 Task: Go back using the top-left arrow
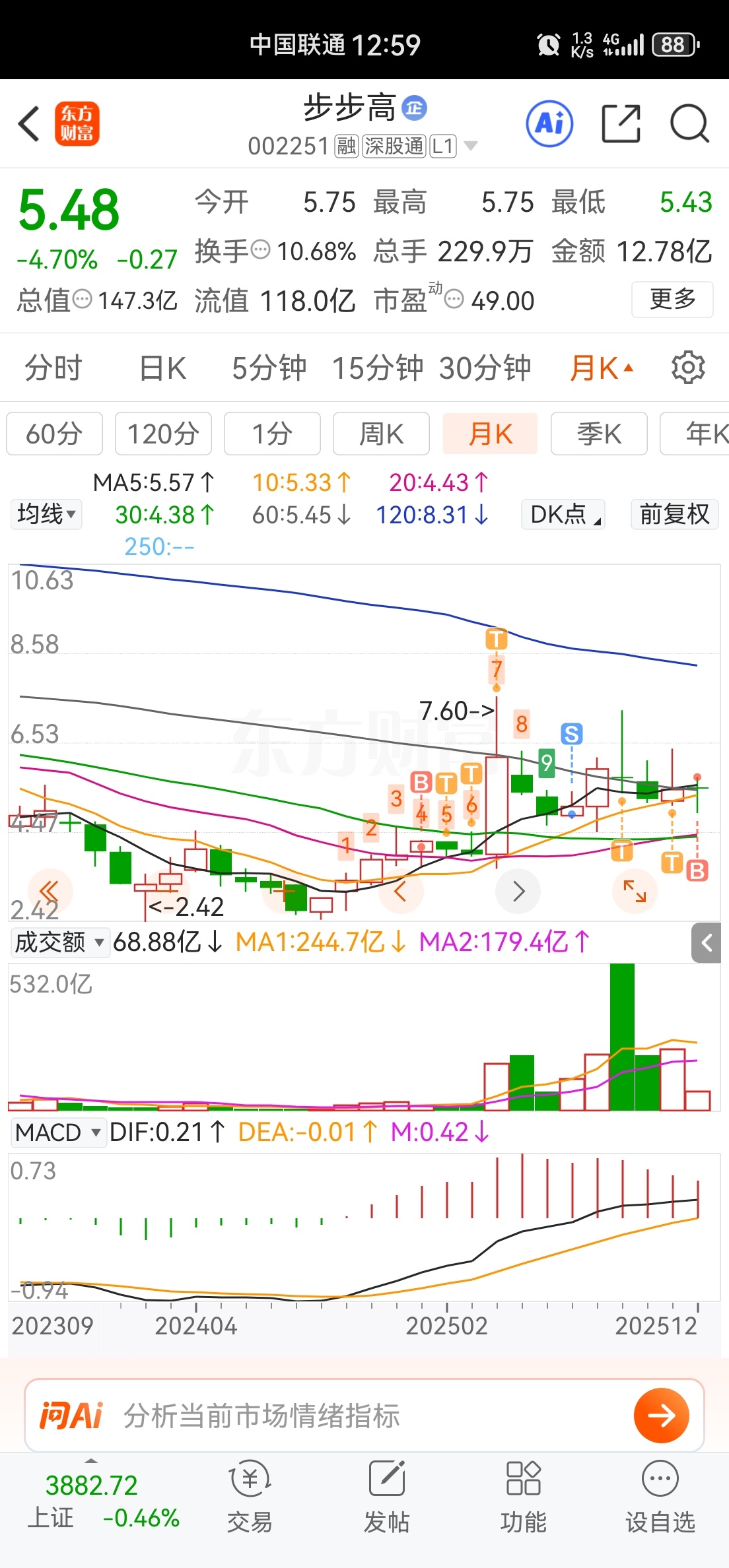29,124
